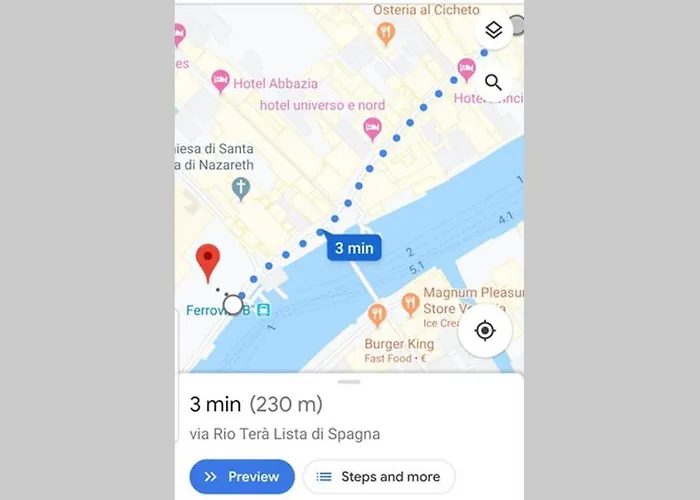Start the route Preview
The height and width of the screenshot is (500, 700).
pyautogui.click(x=241, y=477)
